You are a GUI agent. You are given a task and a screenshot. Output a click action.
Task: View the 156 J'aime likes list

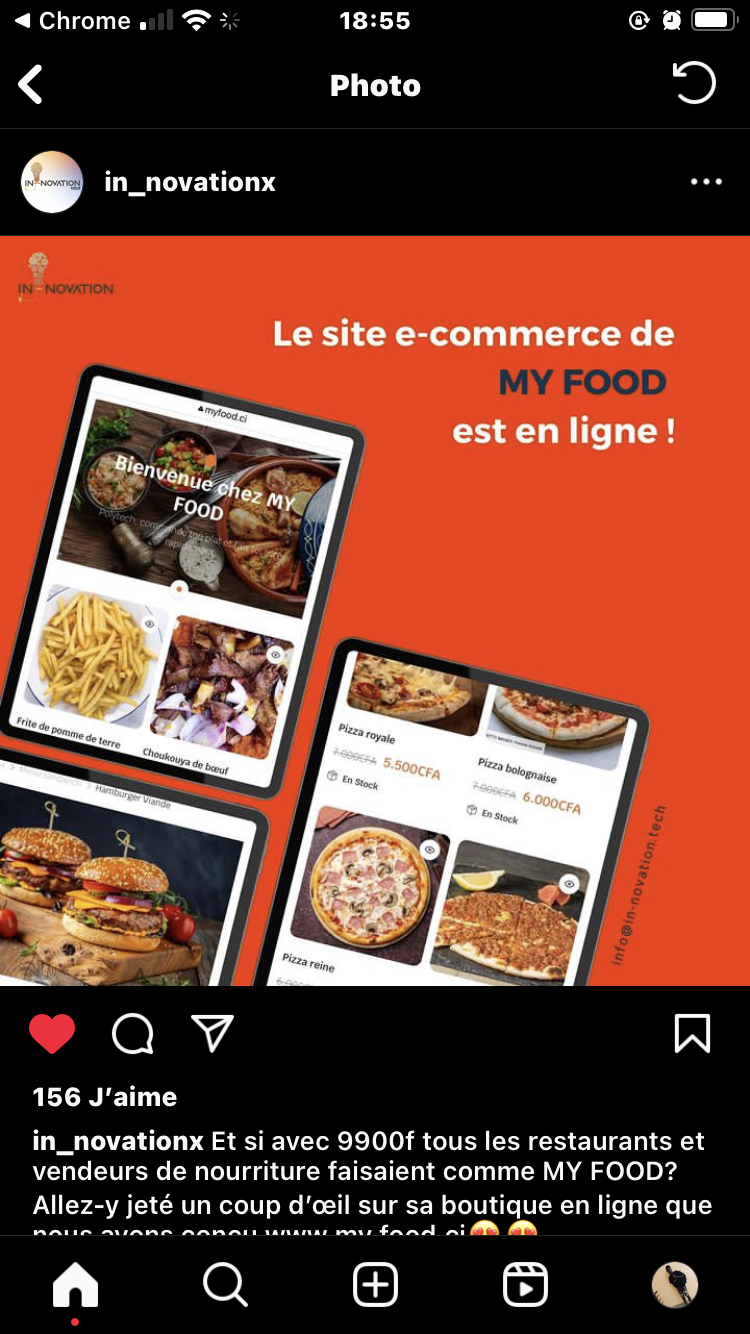[105, 1097]
